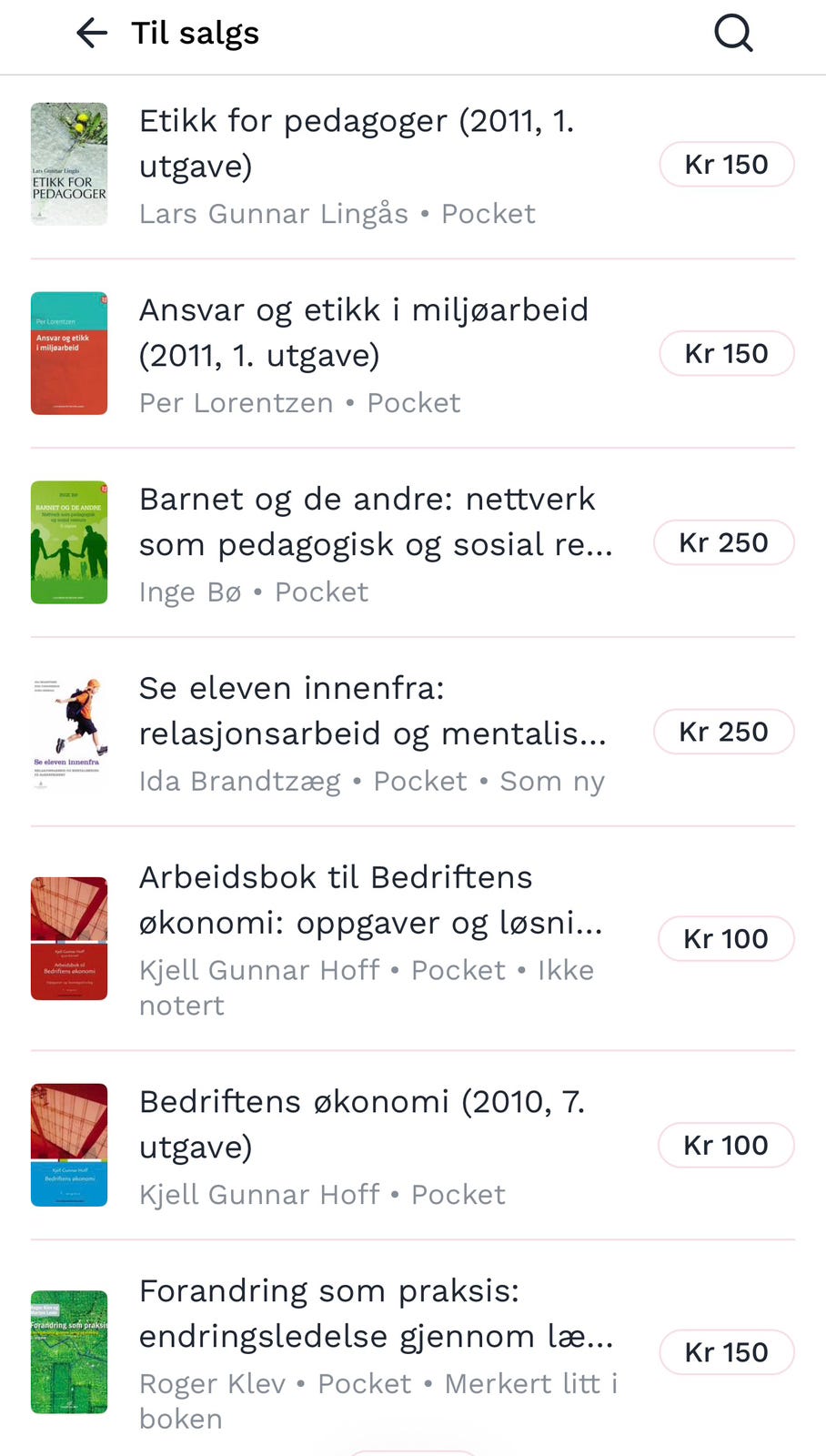Open the truncated Barnet og de andre title
The height and width of the screenshot is (1456, 826).
coord(376,521)
